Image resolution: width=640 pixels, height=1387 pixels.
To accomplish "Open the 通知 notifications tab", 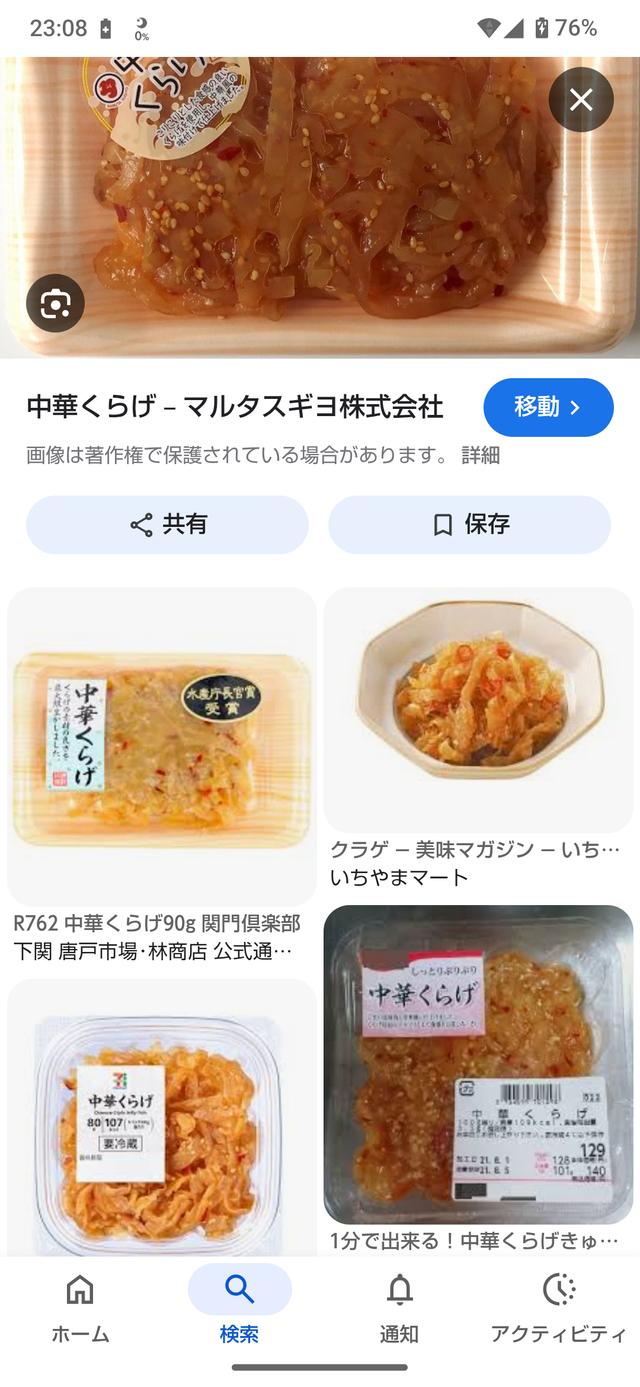I will [x=400, y=1308].
